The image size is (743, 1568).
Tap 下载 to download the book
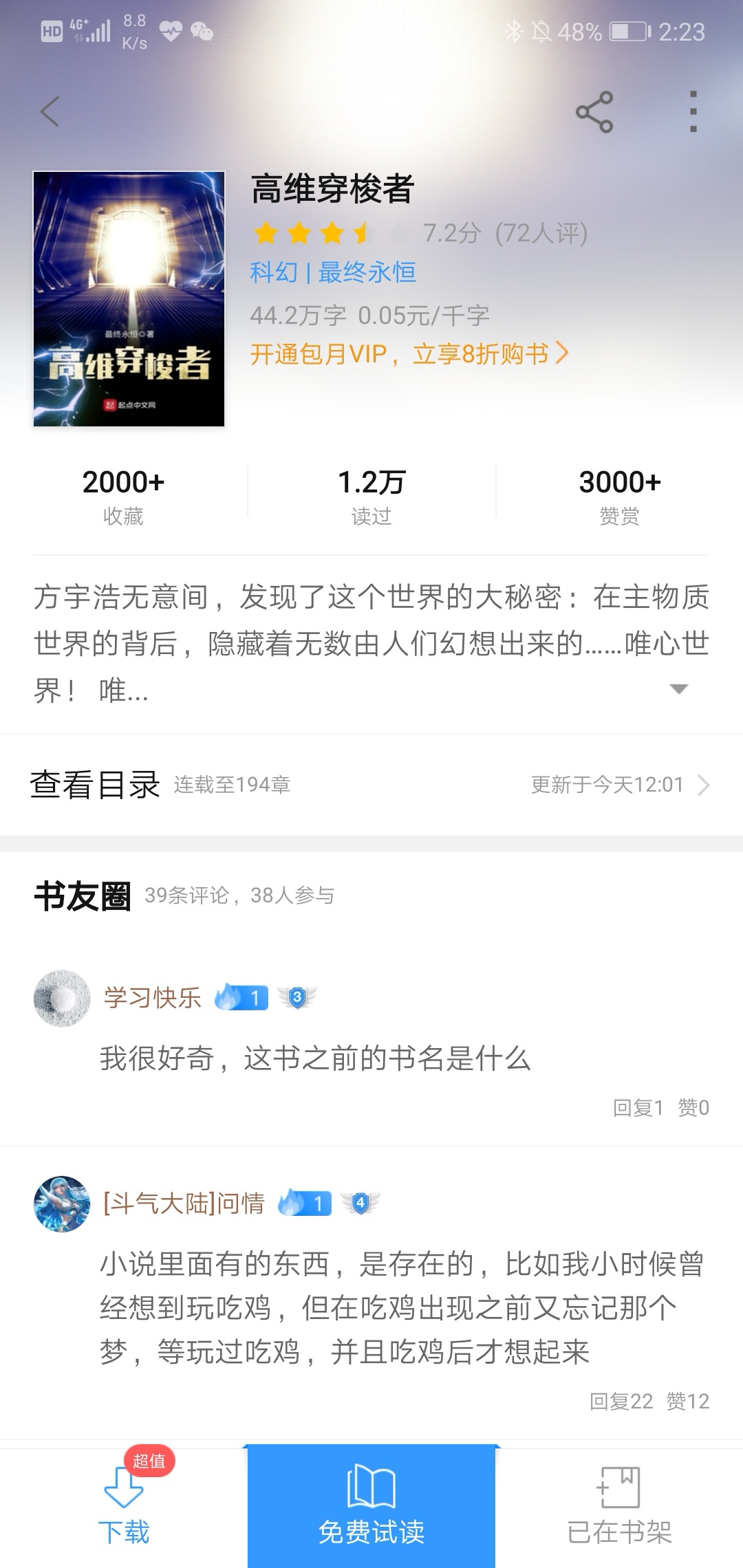(124, 1506)
